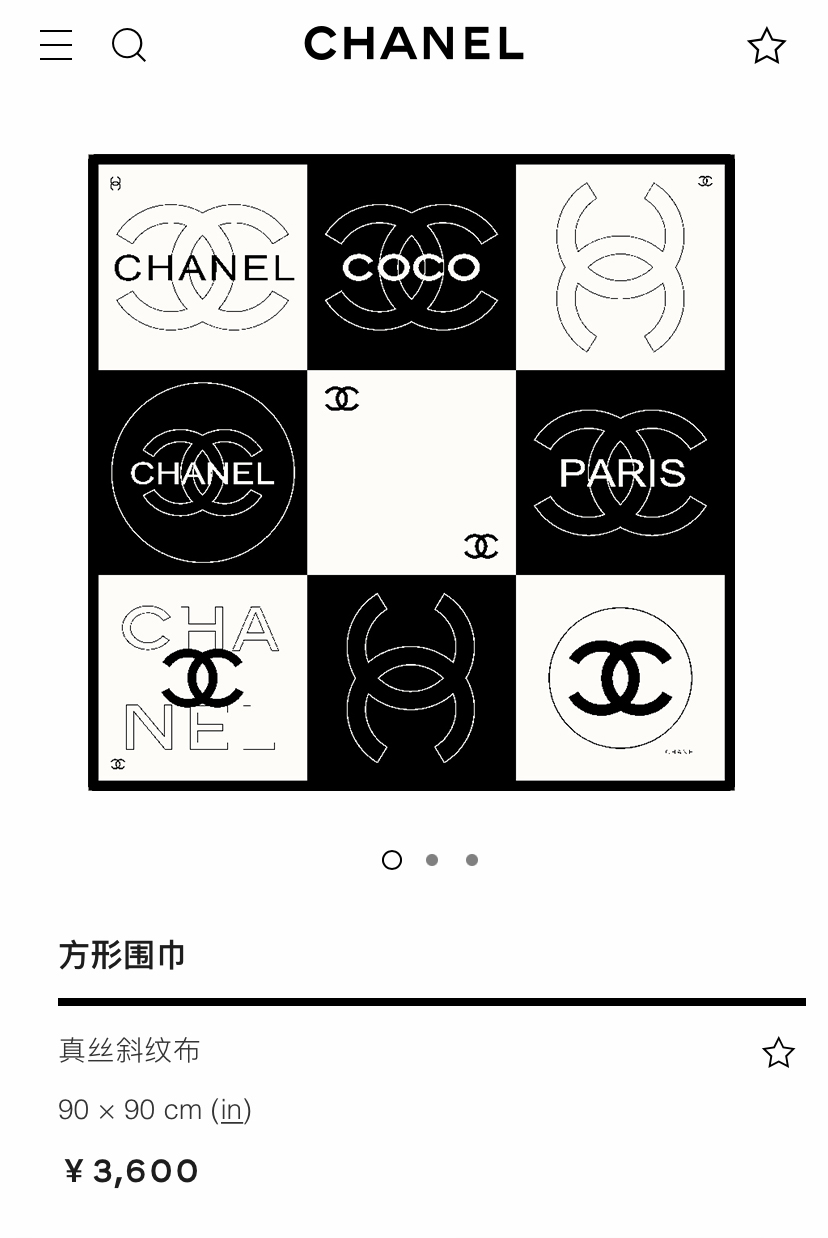The image size is (828, 1238).
Task: Open the square scarf product image
Action: [411, 472]
